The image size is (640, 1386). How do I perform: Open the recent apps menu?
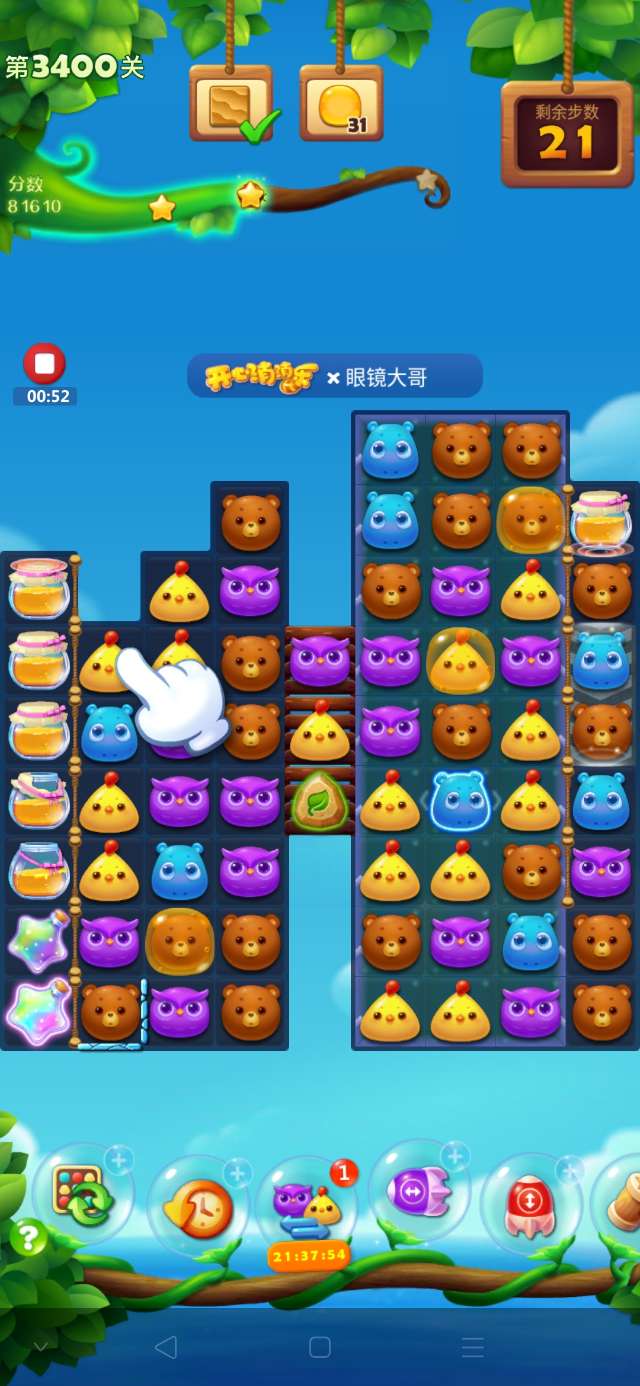[x=473, y=1347]
